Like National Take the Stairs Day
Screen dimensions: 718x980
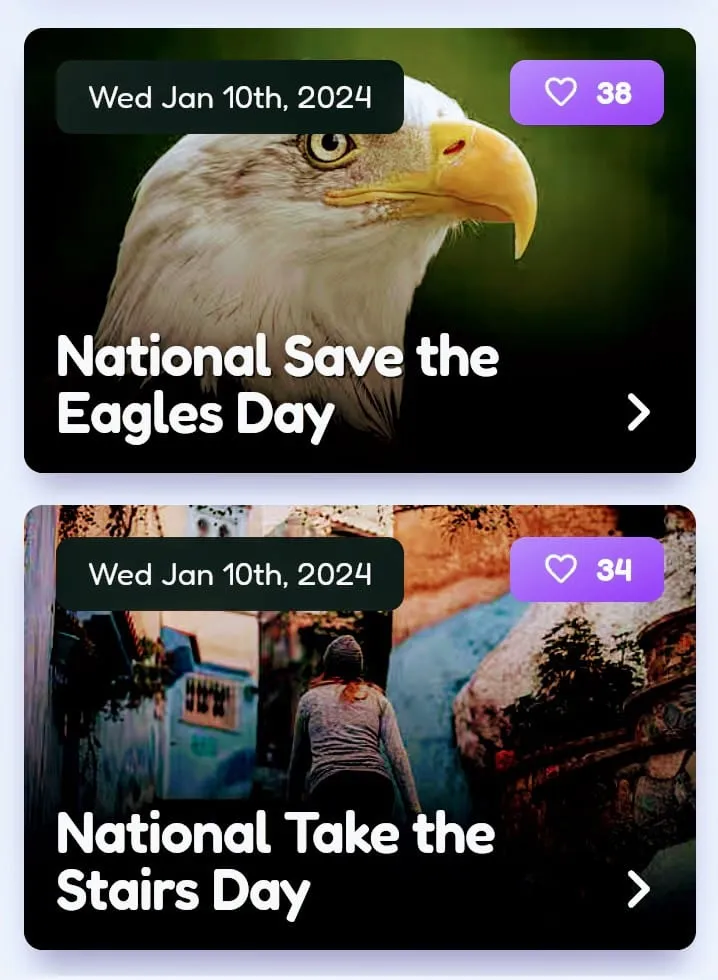pos(586,570)
